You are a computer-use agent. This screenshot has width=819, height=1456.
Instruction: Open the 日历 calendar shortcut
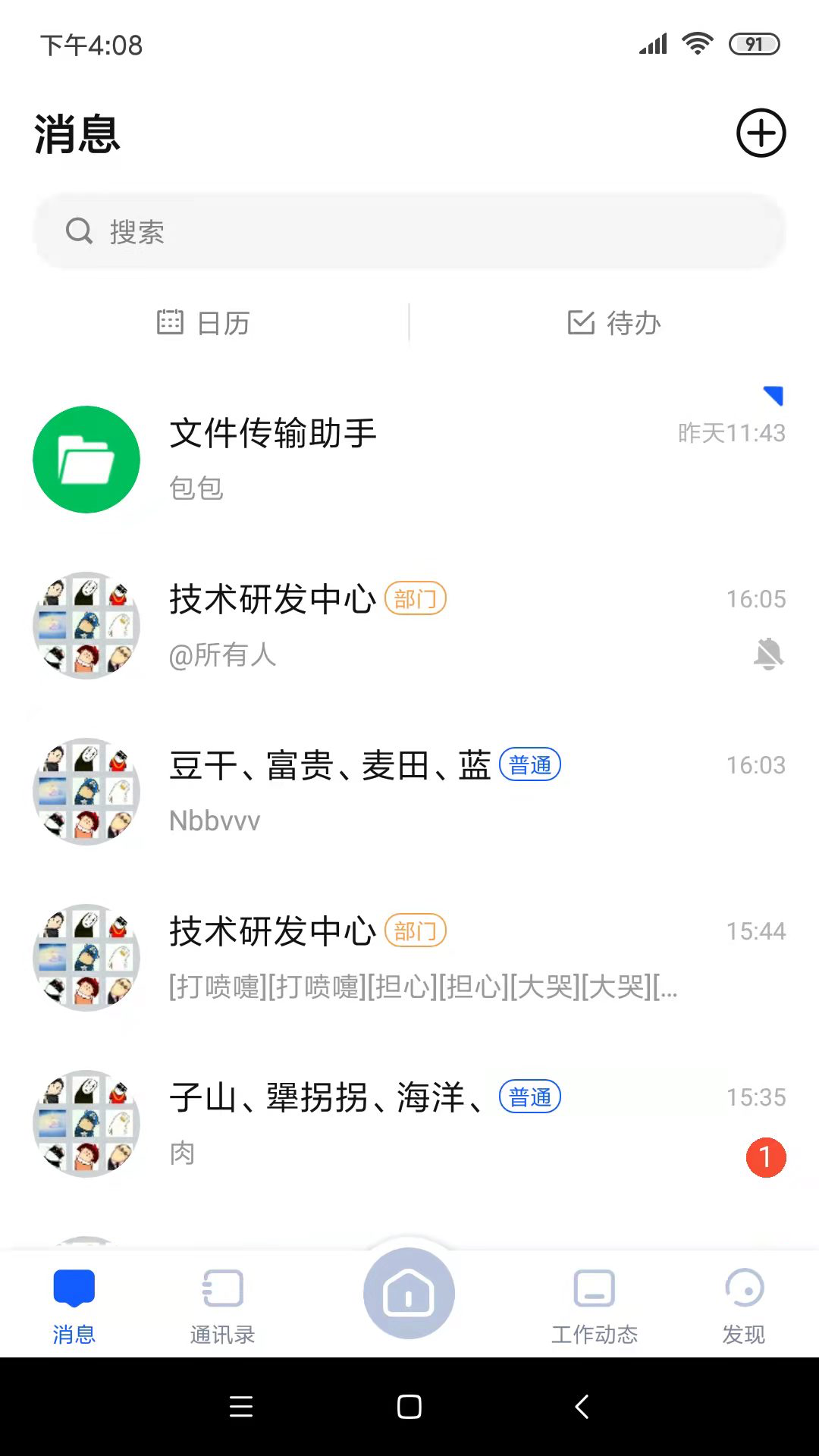pyautogui.click(x=205, y=322)
